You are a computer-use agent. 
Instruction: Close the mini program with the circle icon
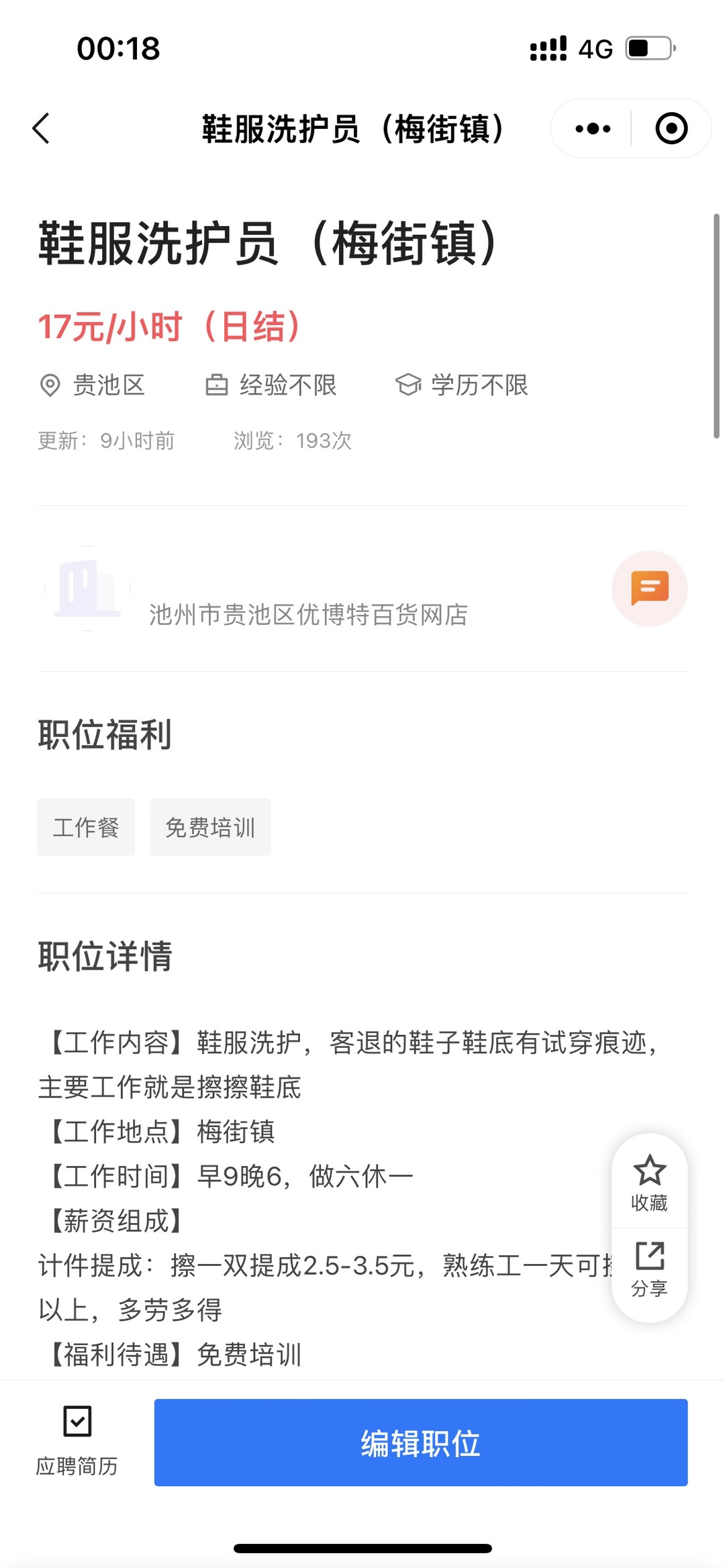[671, 128]
